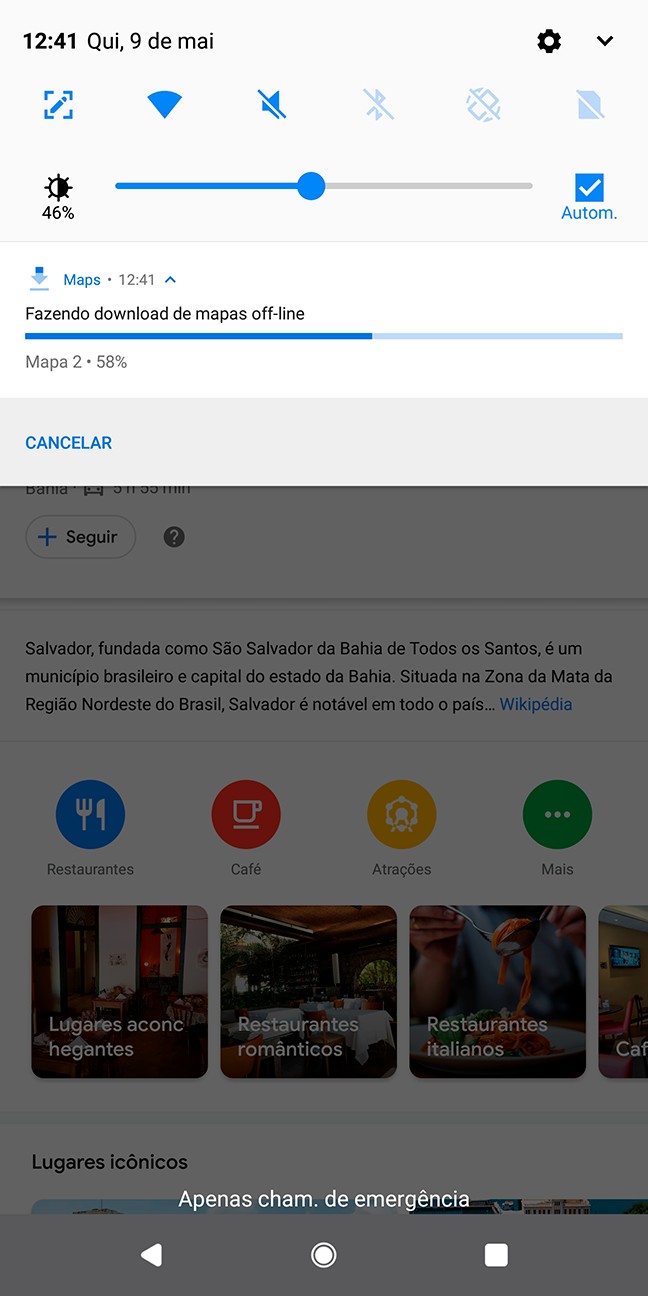Cancel the offline maps download
The image size is (648, 1296).
click(68, 443)
